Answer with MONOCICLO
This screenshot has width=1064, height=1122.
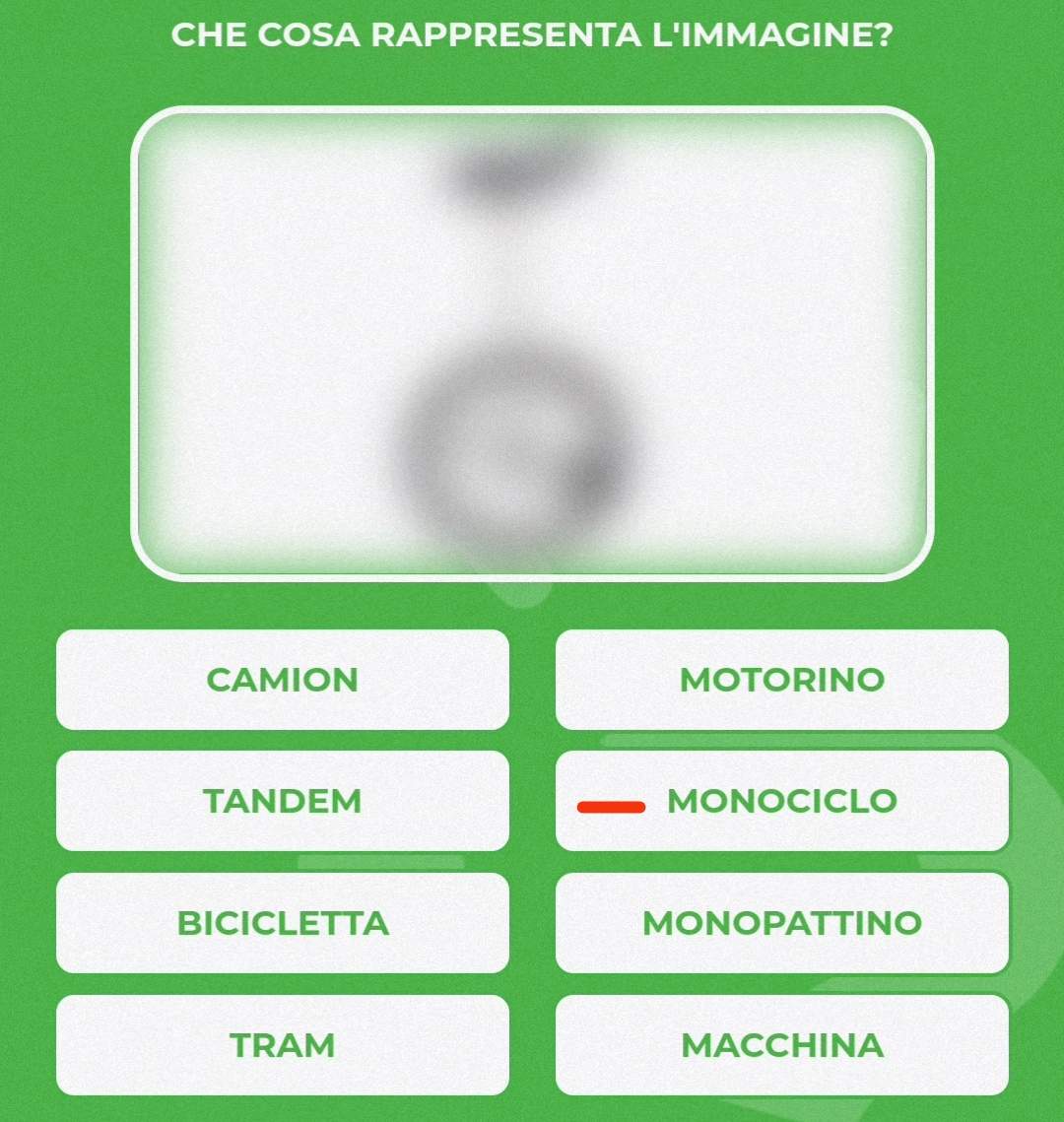pos(782,801)
